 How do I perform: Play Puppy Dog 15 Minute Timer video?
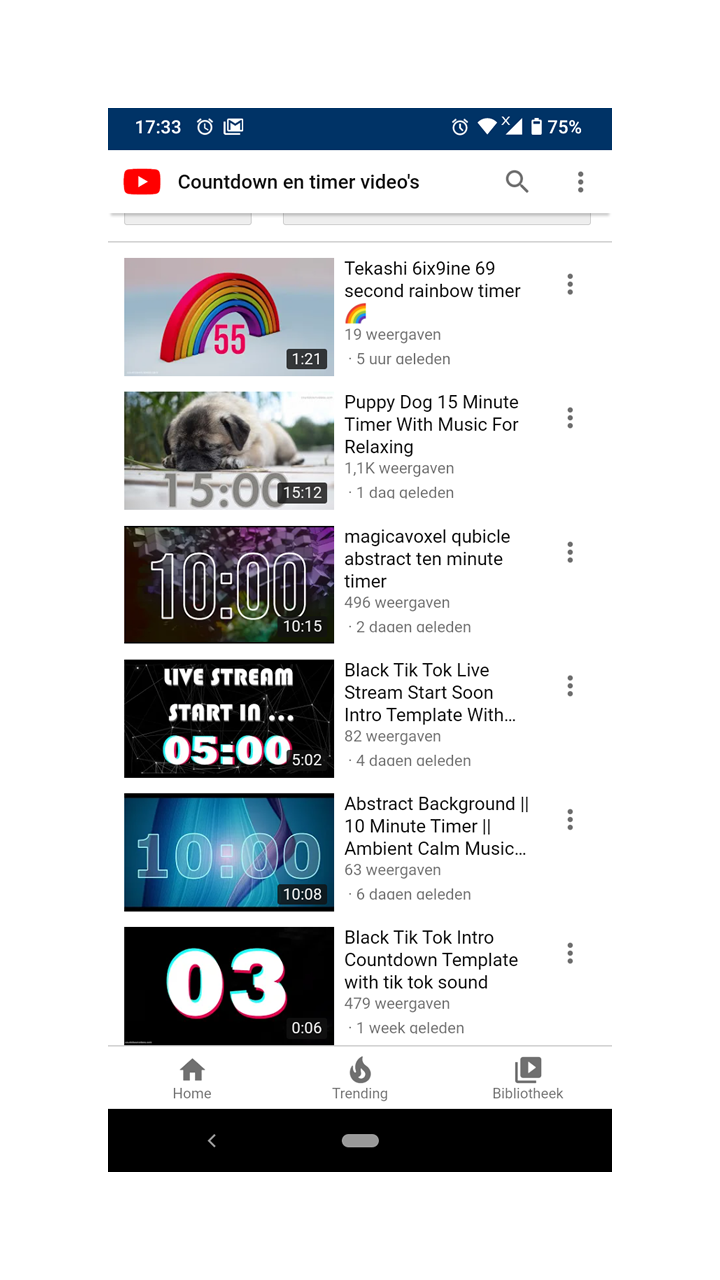(x=229, y=451)
